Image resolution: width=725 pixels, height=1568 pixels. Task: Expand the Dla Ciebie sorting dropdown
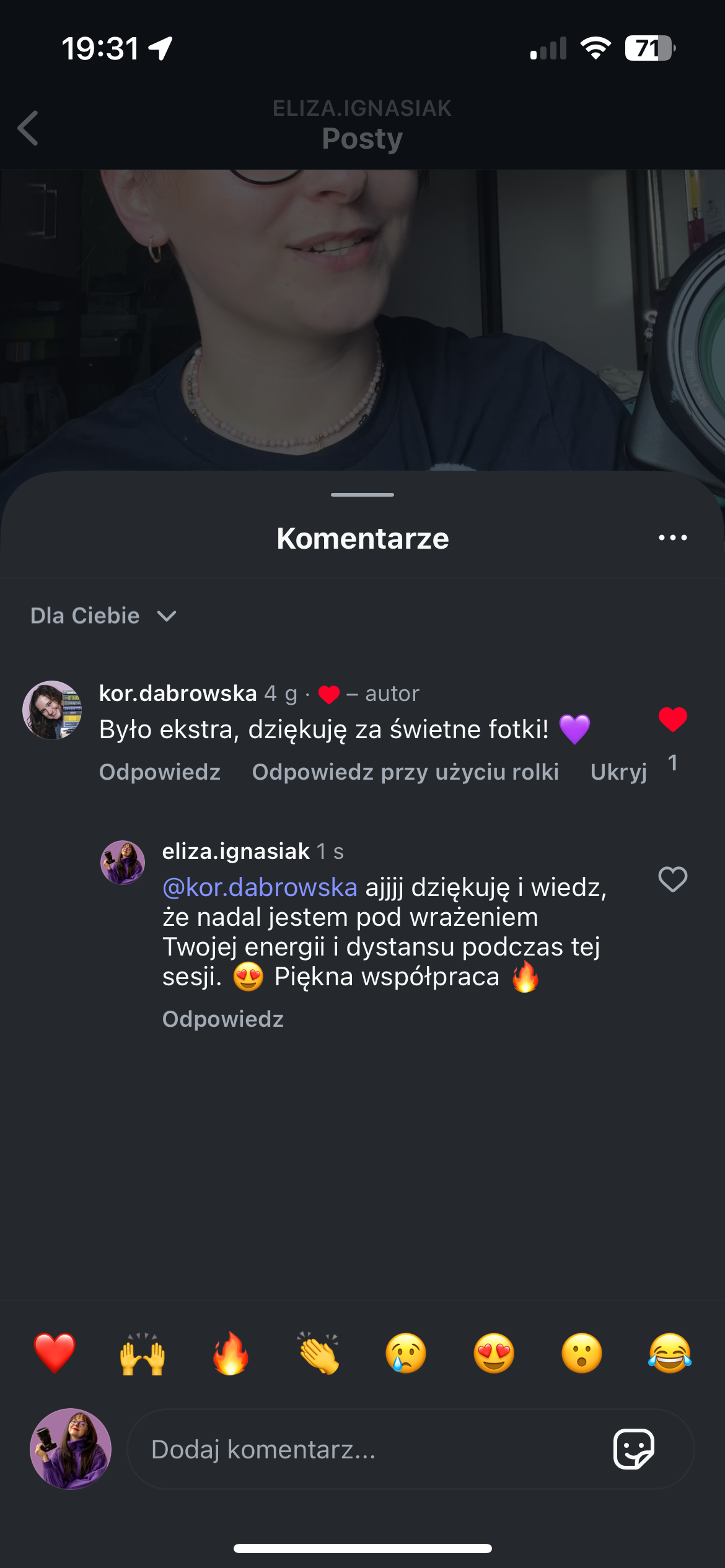103,616
